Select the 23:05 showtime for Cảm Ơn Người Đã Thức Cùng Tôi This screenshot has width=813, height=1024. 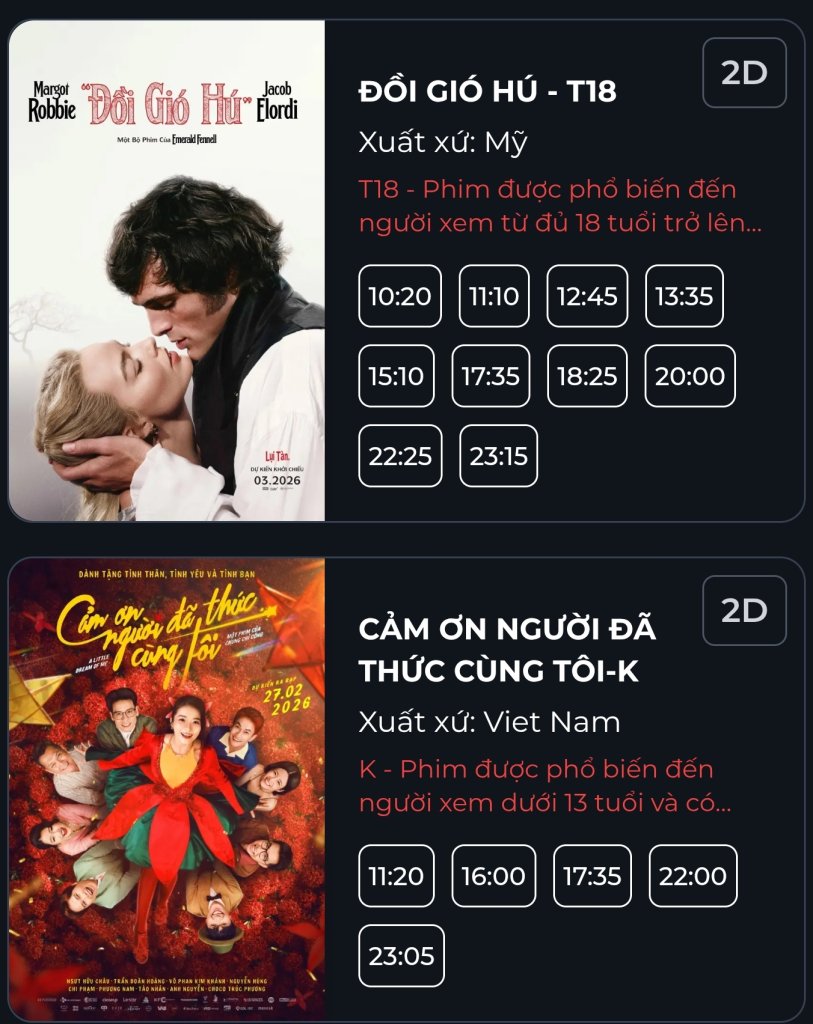tap(401, 956)
